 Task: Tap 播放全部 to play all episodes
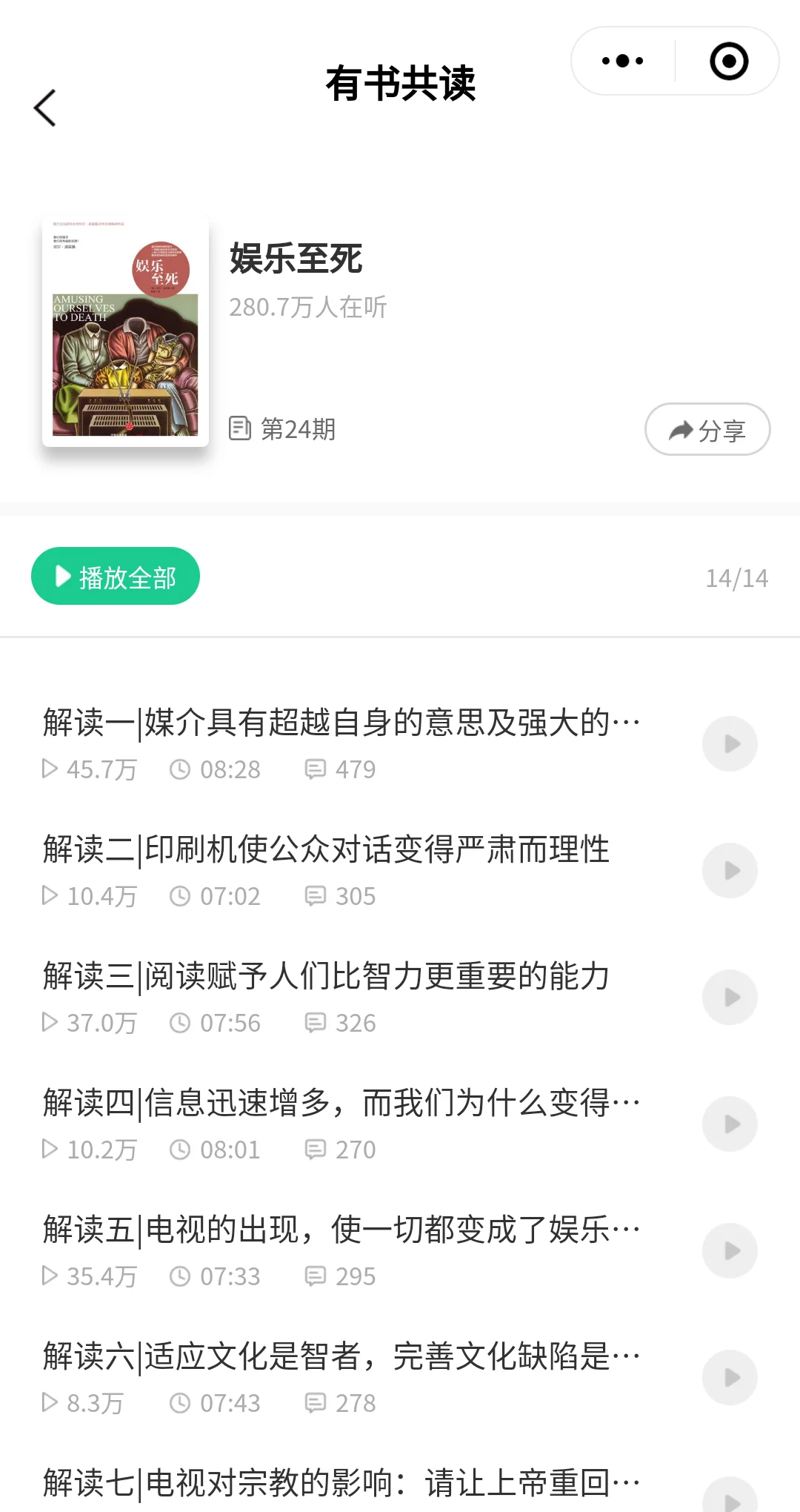(x=116, y=577)
